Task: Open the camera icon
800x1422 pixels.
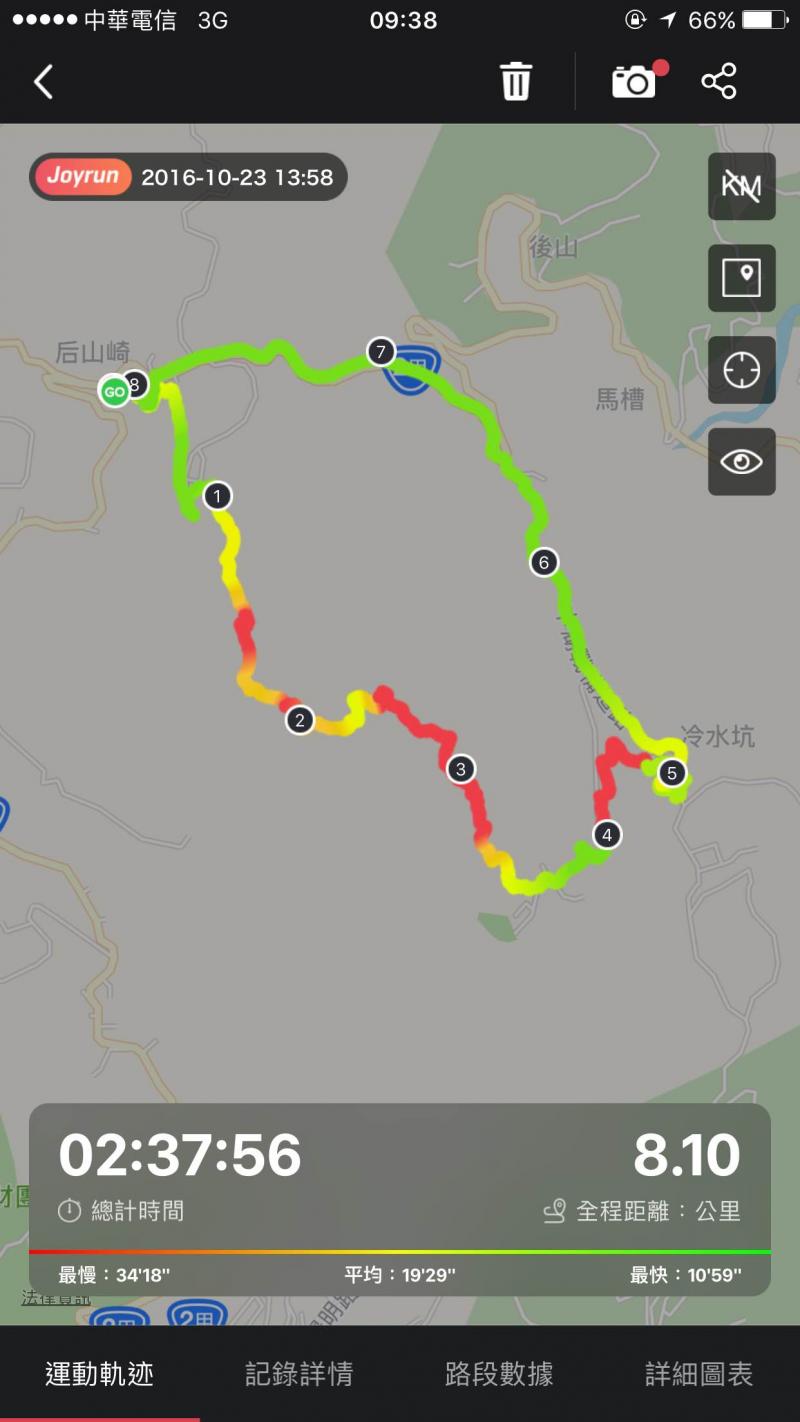Action: pos(635,82)
